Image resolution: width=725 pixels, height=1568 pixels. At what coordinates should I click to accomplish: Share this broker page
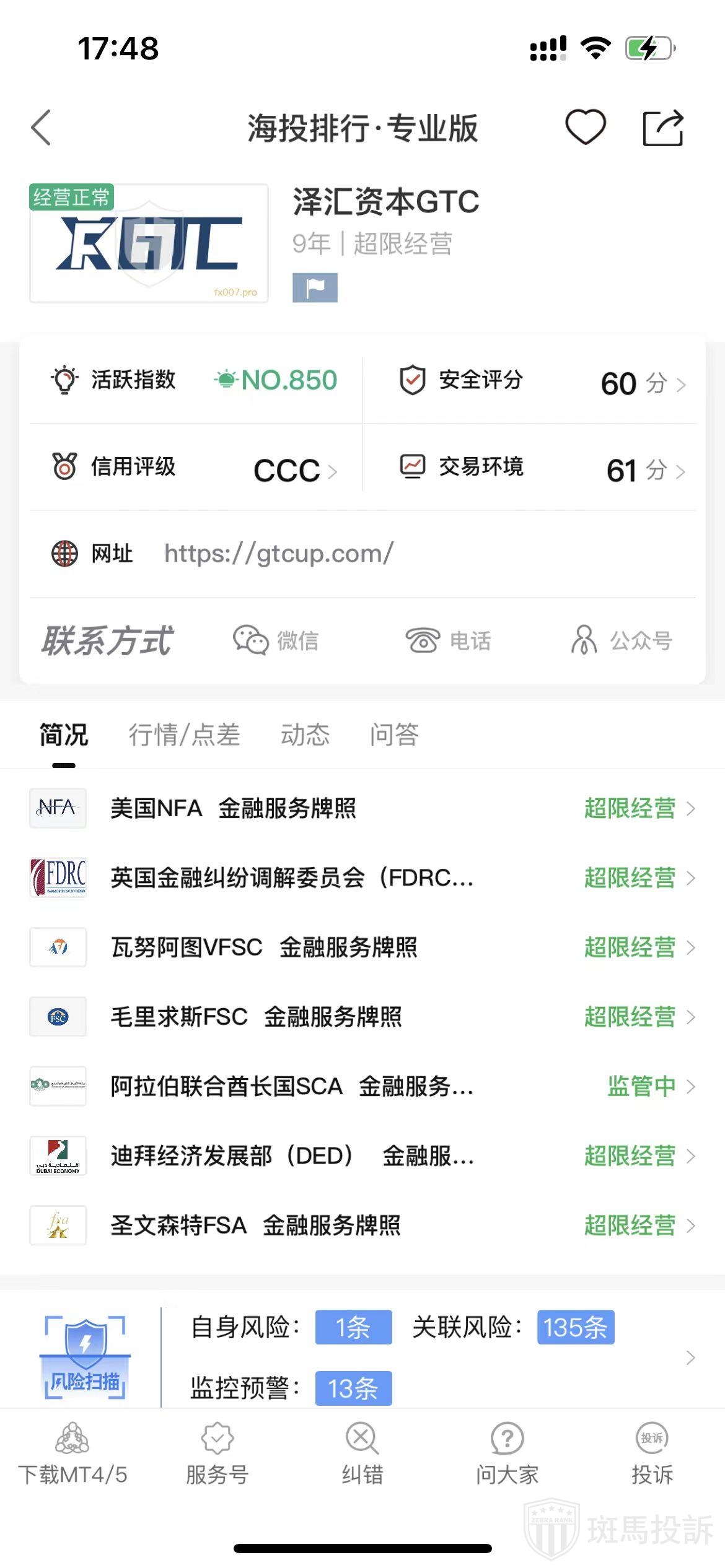(662, 128)
